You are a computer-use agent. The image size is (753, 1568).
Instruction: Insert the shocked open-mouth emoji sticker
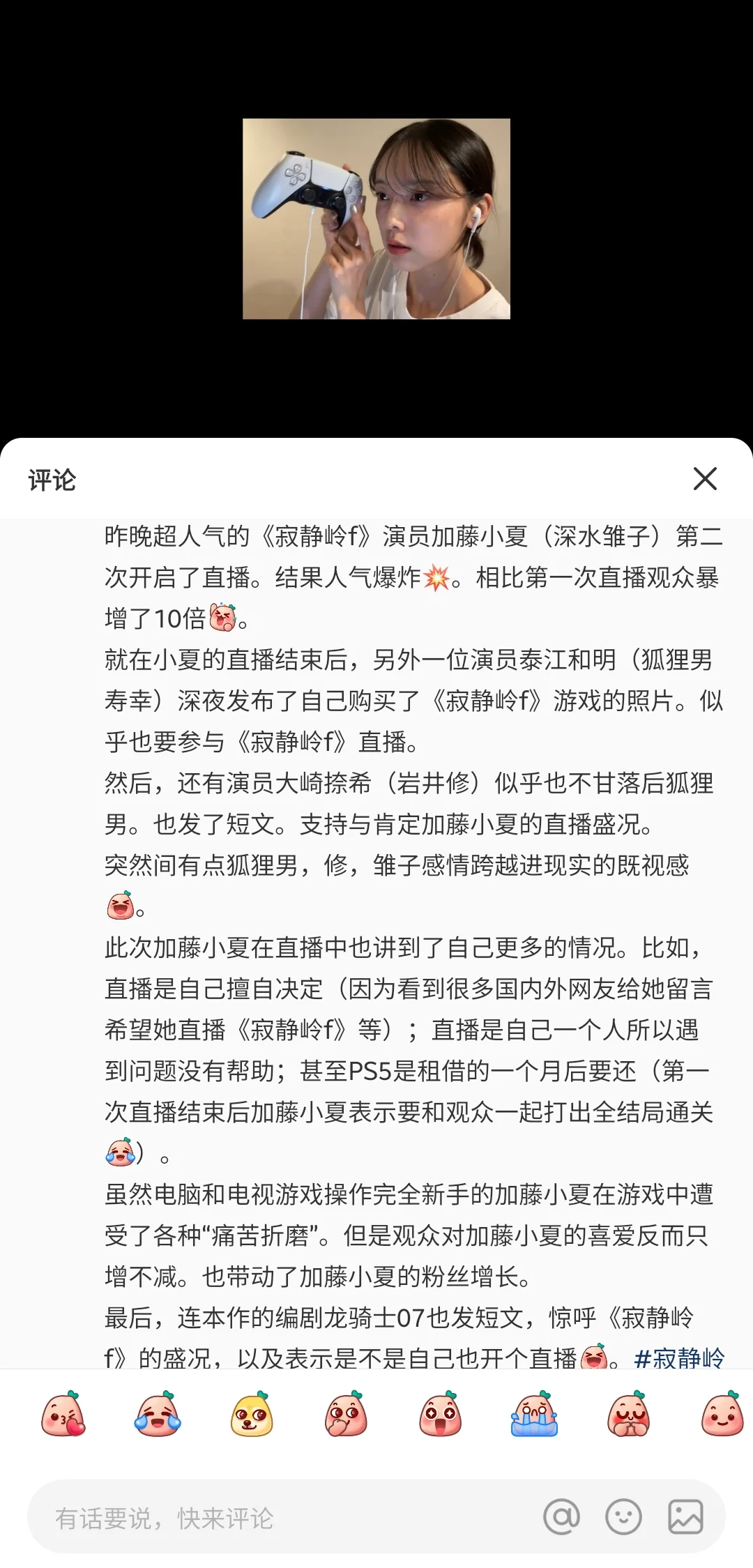click(x=440, y=1414)
